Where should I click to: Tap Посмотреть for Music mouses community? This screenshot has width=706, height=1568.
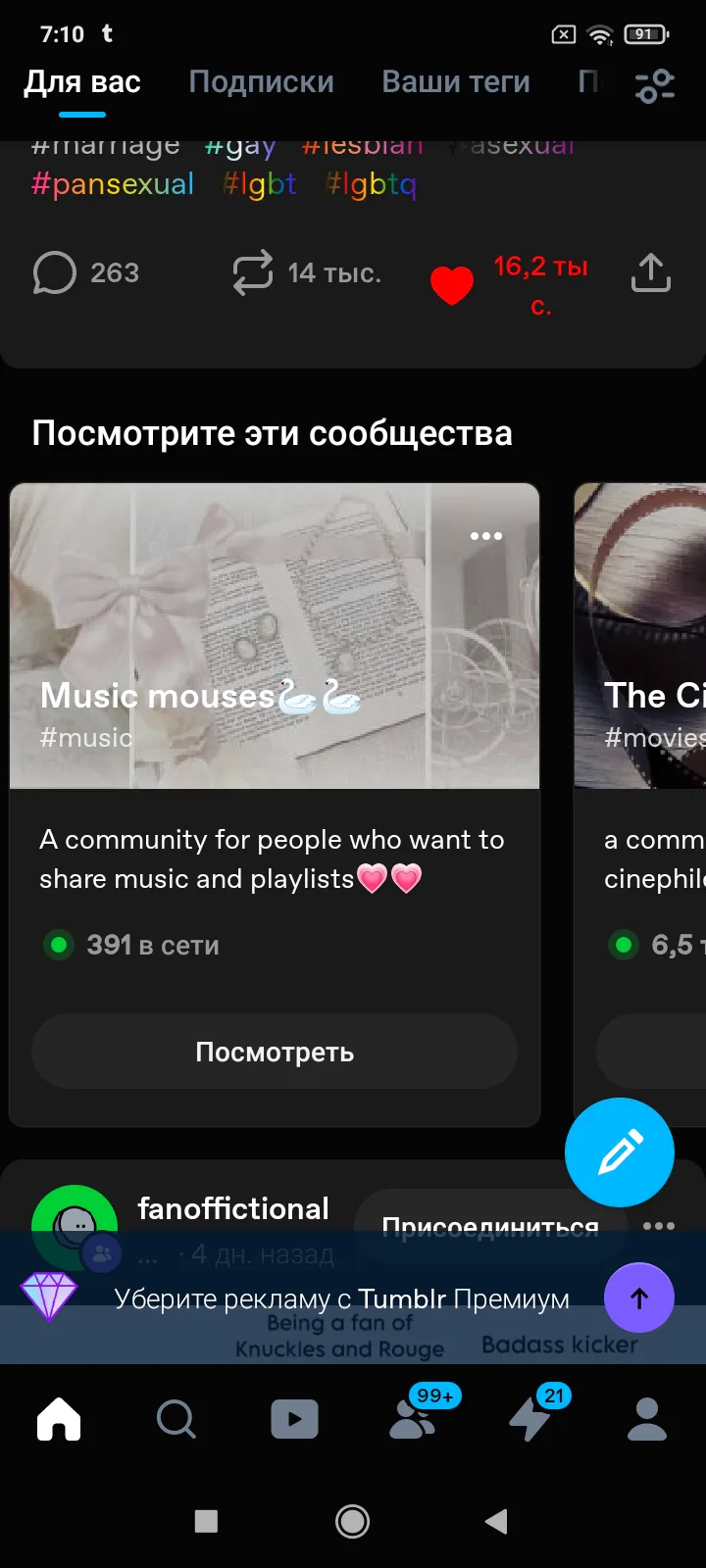(x=275, y=1052)
